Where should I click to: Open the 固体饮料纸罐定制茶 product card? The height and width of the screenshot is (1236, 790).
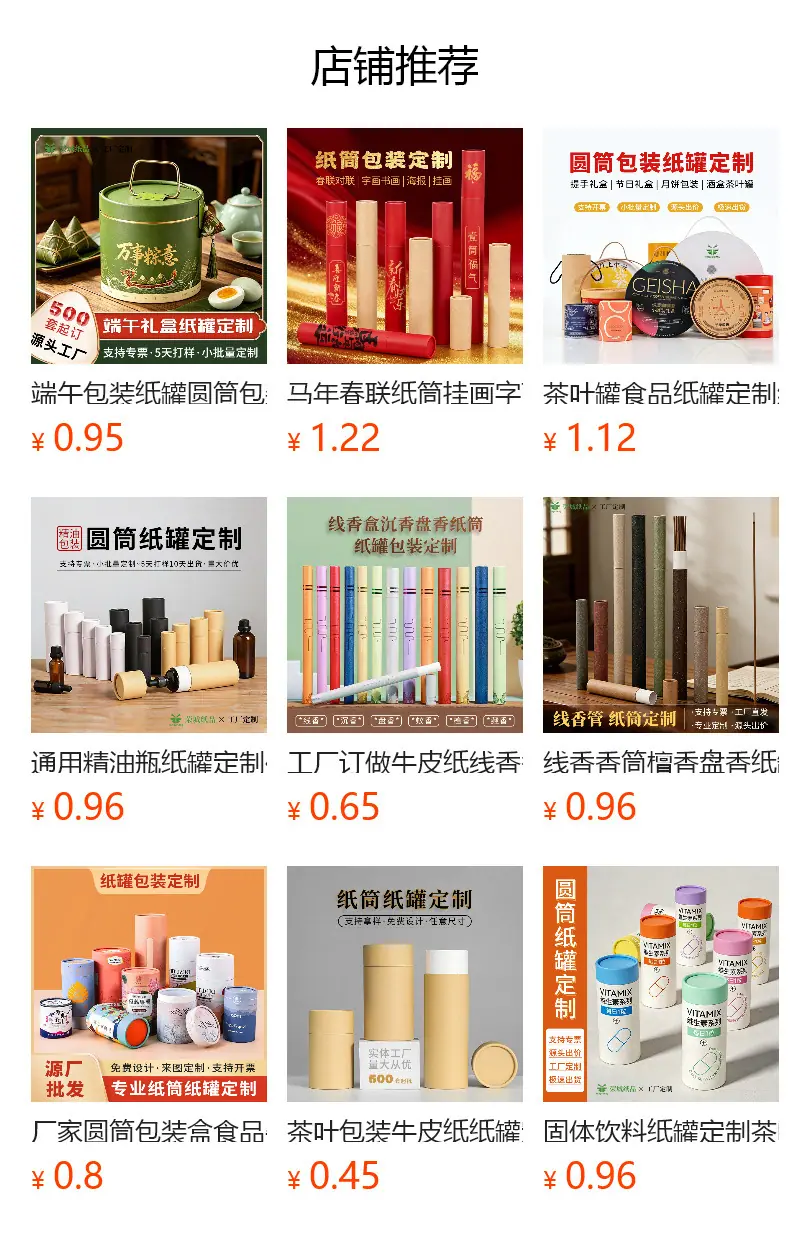pos(661,1030)
